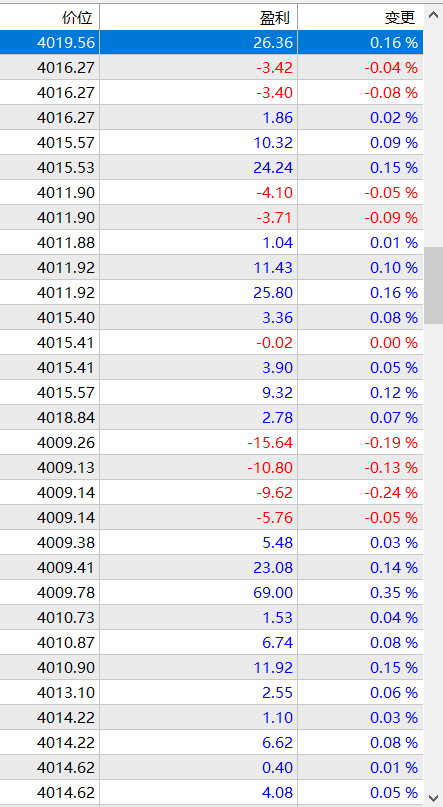Tap the scrollbar up arrow

(x=433, y=13)
